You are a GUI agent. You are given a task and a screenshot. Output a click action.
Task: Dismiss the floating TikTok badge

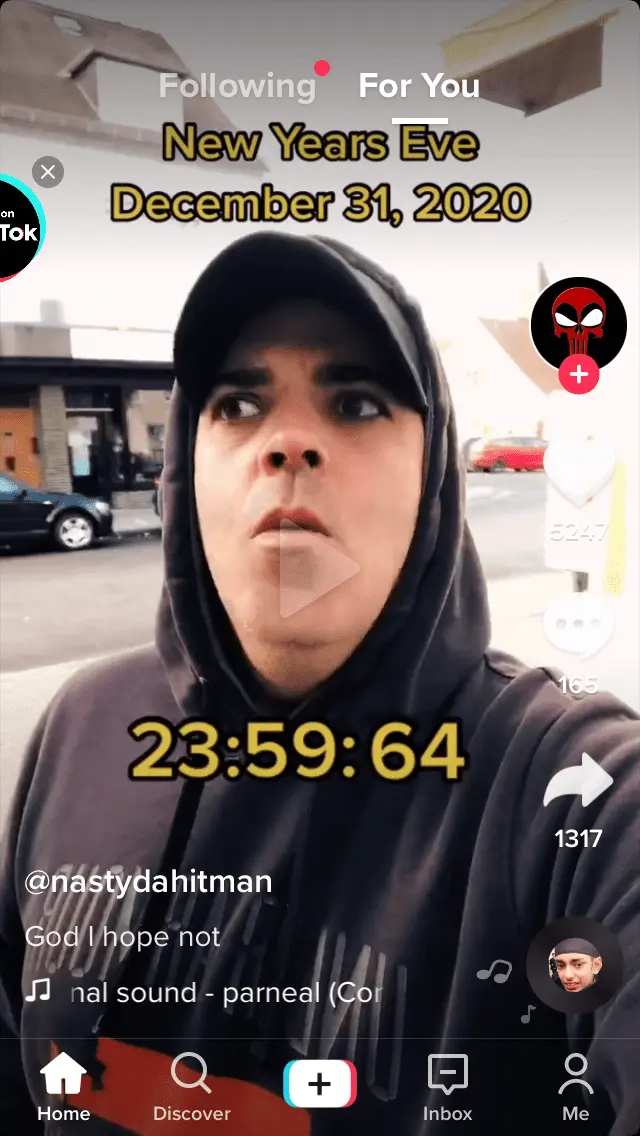48,171
